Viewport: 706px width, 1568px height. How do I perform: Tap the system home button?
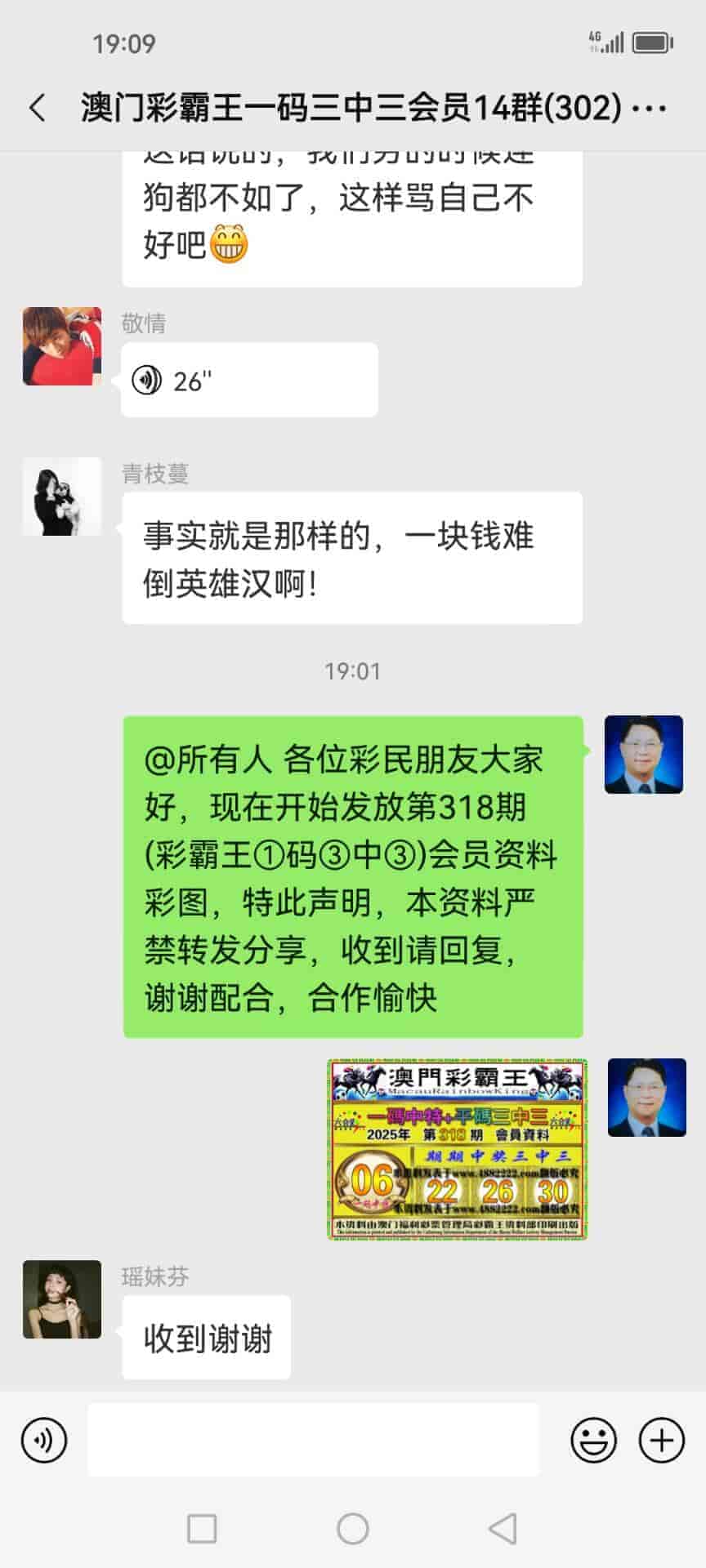pos(353,1528)
